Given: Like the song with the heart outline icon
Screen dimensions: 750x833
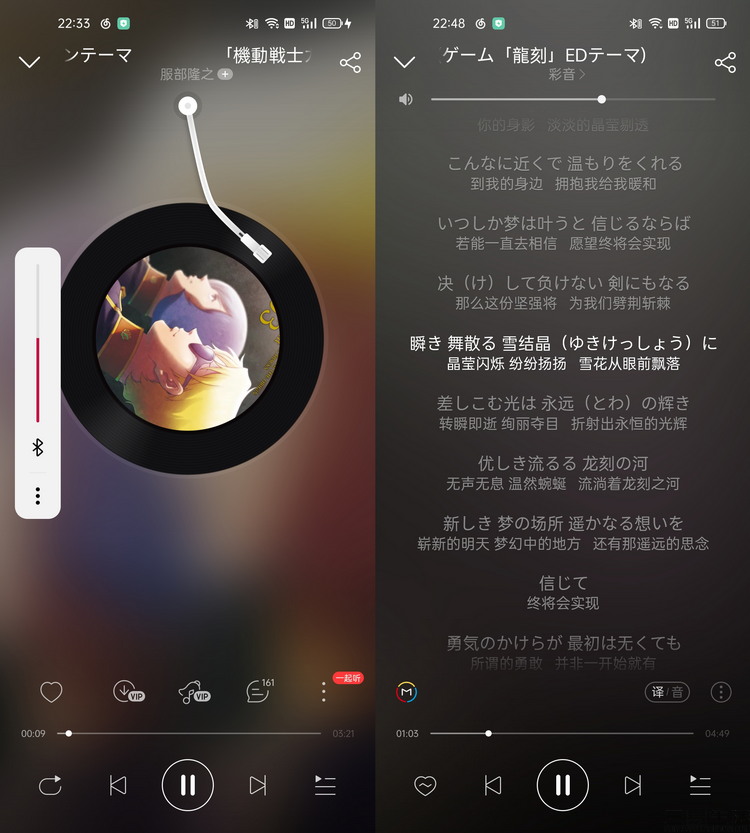Looking at the screenshot, I should (51, 691).
